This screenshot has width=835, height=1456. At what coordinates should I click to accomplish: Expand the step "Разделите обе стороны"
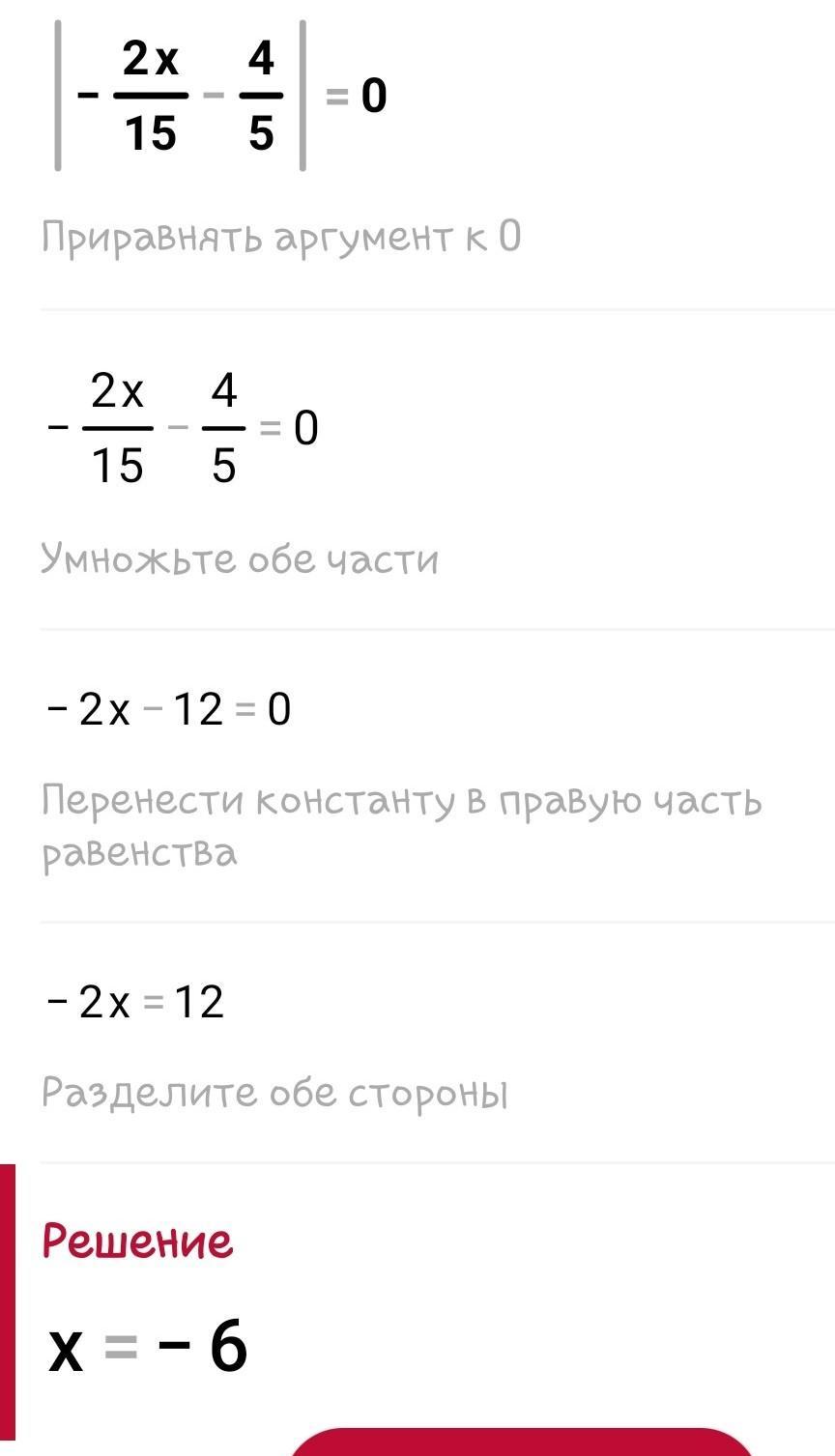[274, 1093]
